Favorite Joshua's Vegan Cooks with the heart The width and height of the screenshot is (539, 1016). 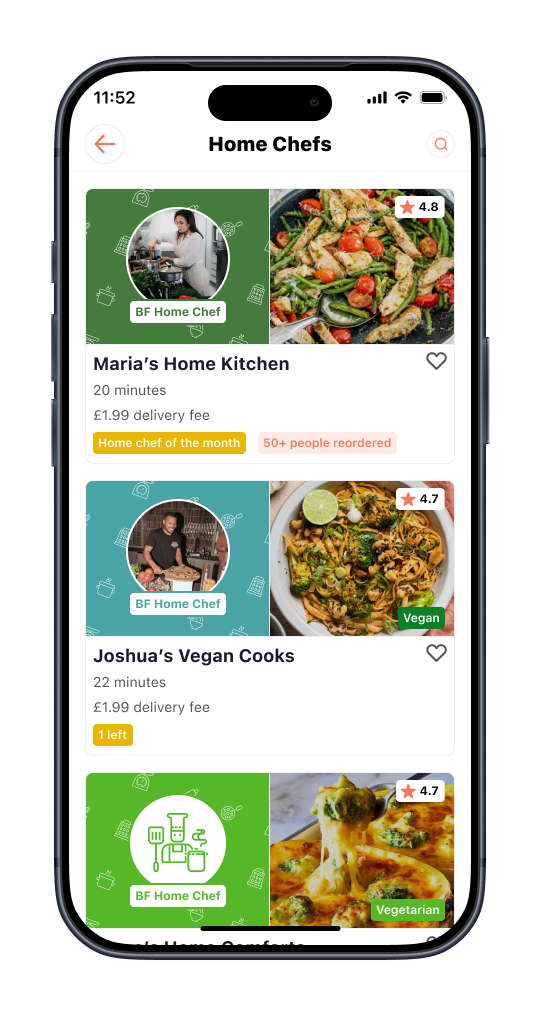pyautogui.click(x=437, y=653)
